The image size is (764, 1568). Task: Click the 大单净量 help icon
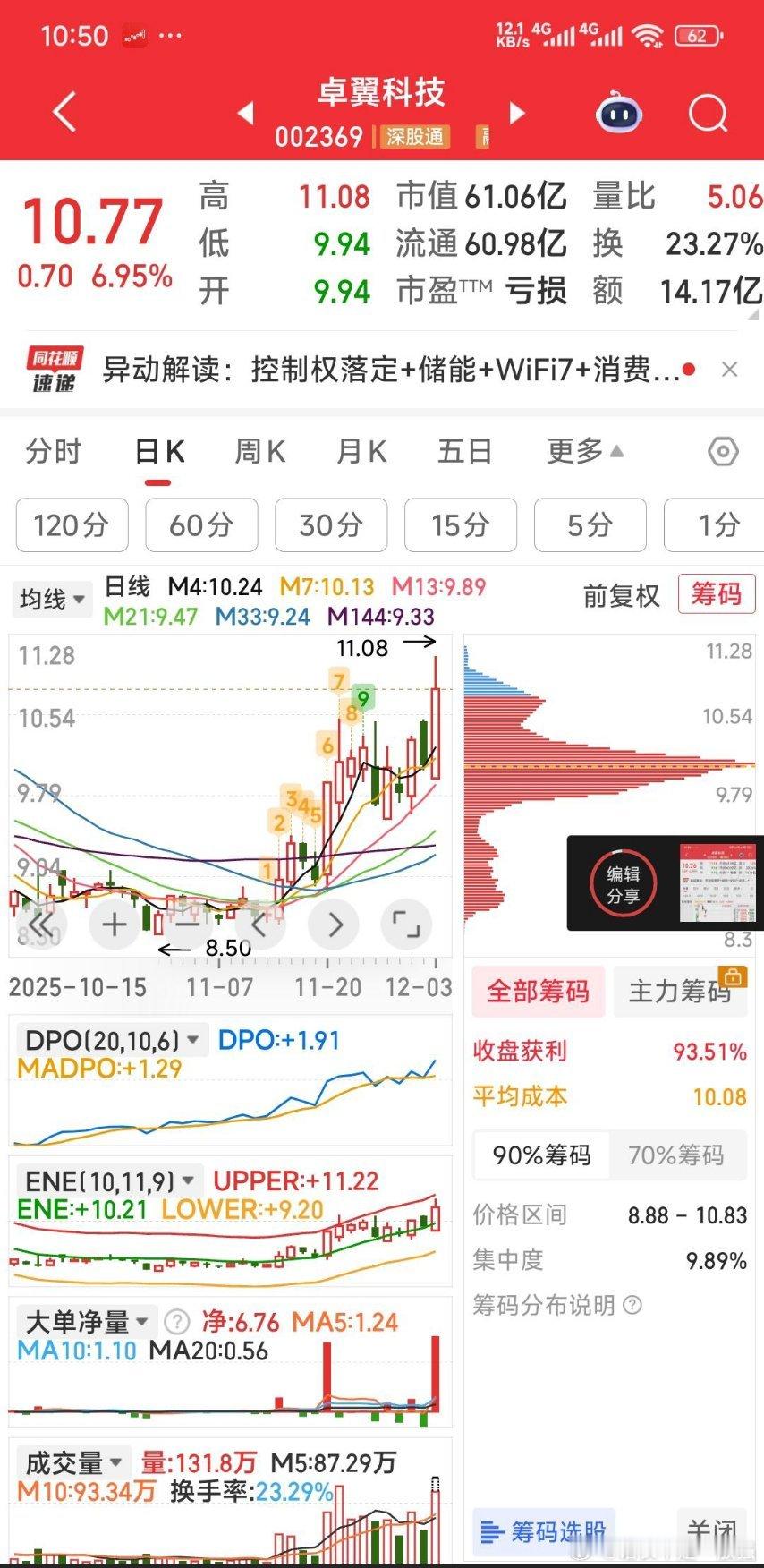pos(174,1321)
